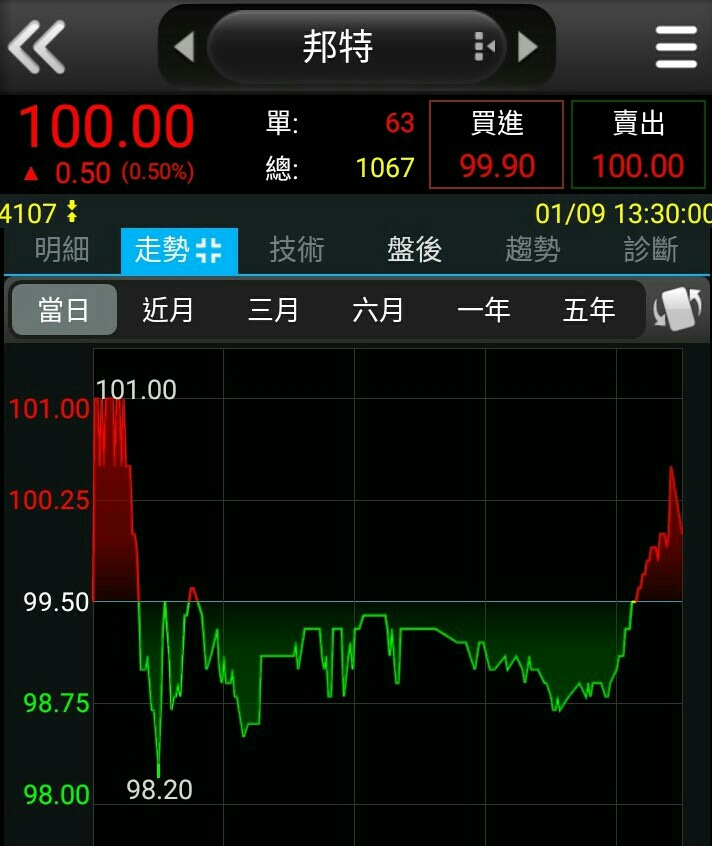
Task: Display the 一年 chart range
Action: [483, 310]
